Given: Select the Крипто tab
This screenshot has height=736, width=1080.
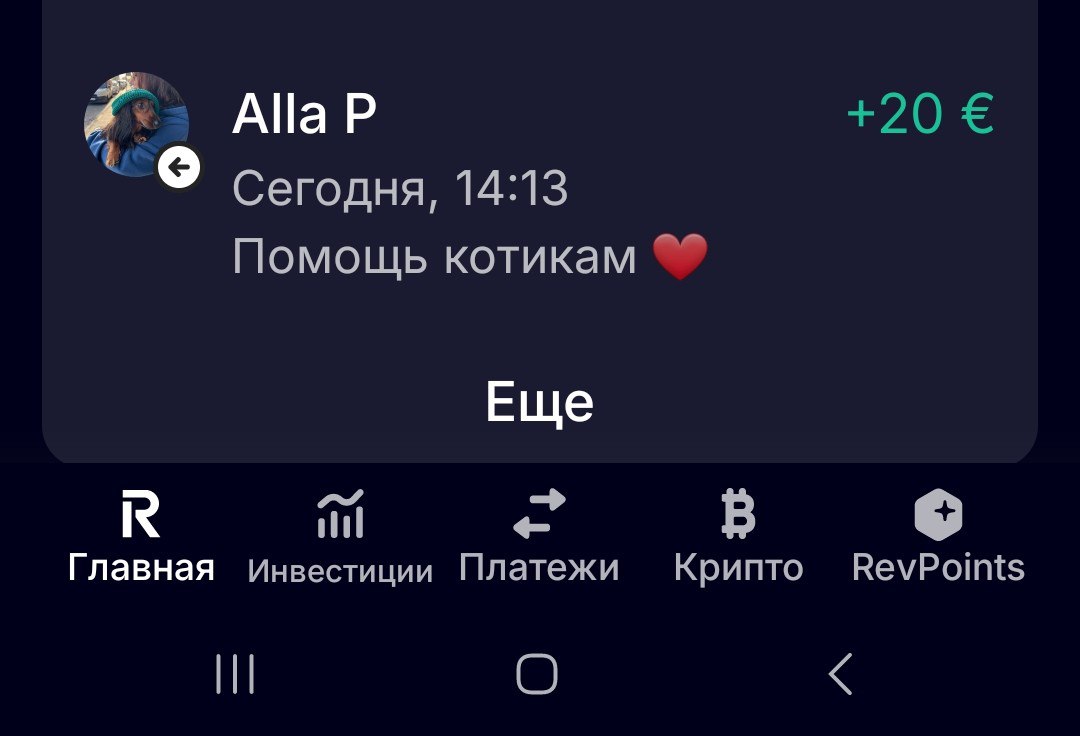Looking at the screenshot, I should coord(738,538).
